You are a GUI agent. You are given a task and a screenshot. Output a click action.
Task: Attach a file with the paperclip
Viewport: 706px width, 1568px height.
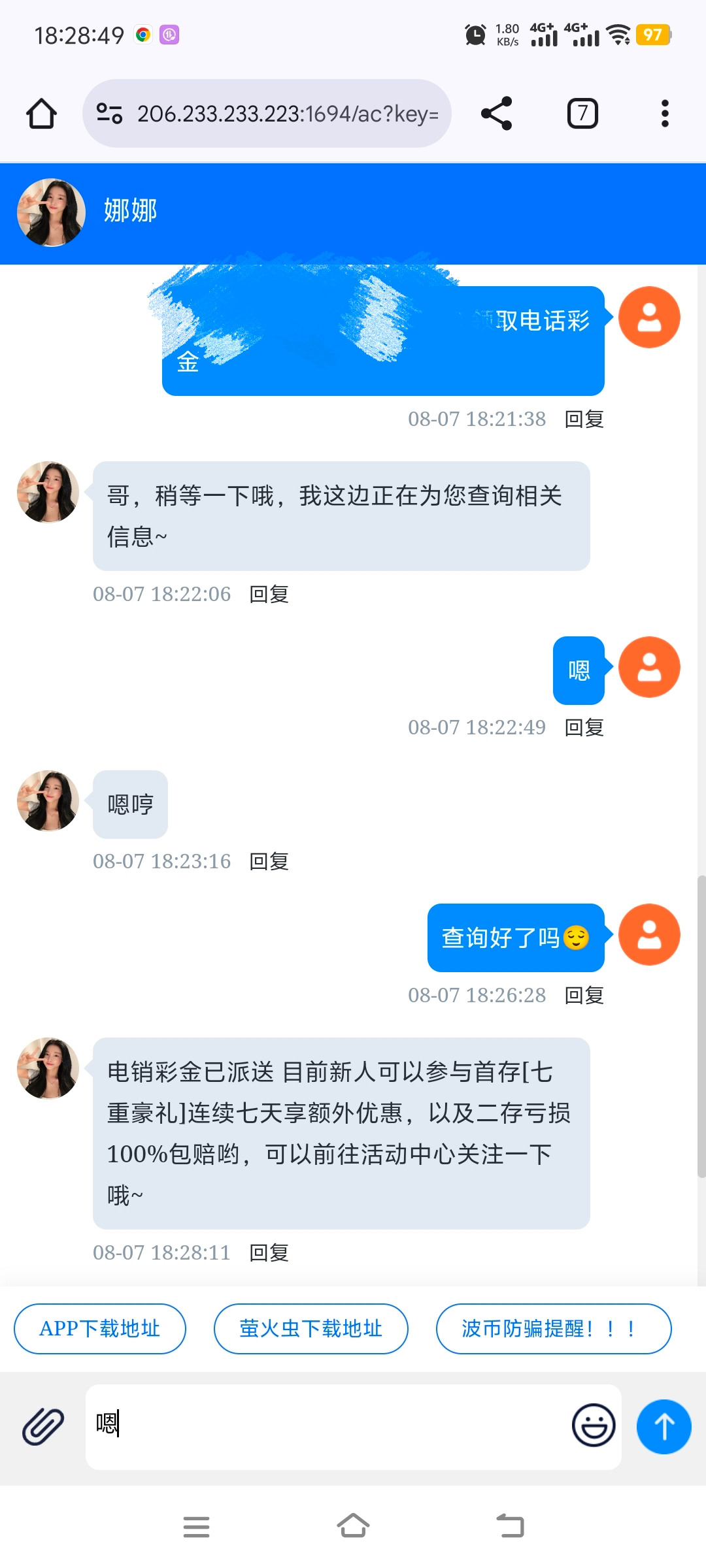coord(43,1426)
